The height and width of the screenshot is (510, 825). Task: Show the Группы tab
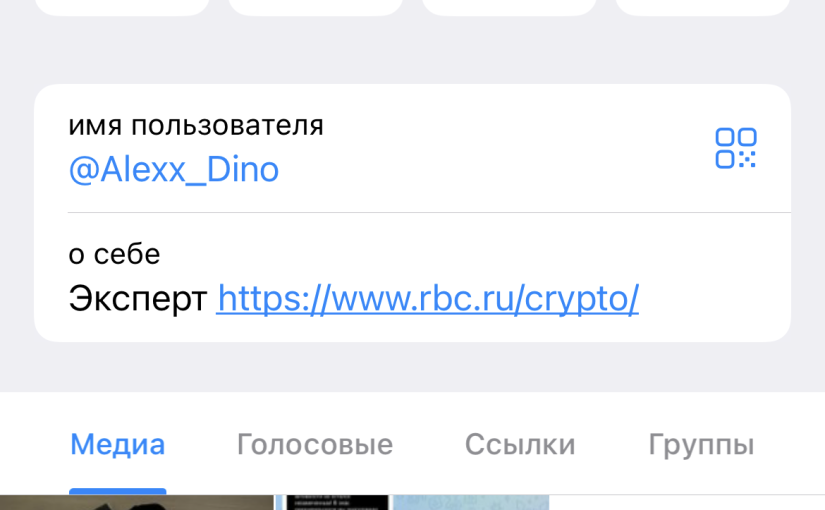(700, 445)
